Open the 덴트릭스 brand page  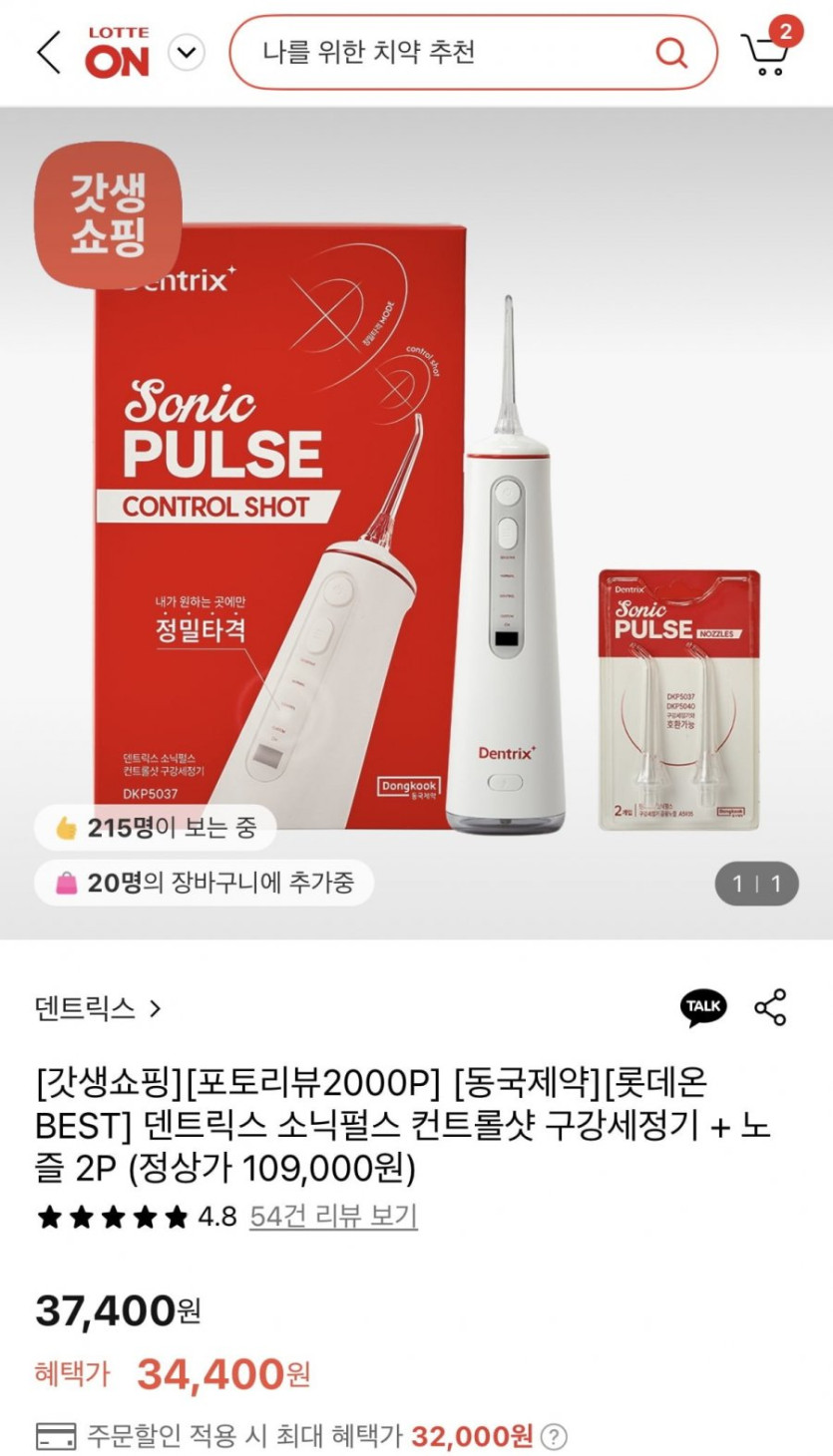point(98,1008)
